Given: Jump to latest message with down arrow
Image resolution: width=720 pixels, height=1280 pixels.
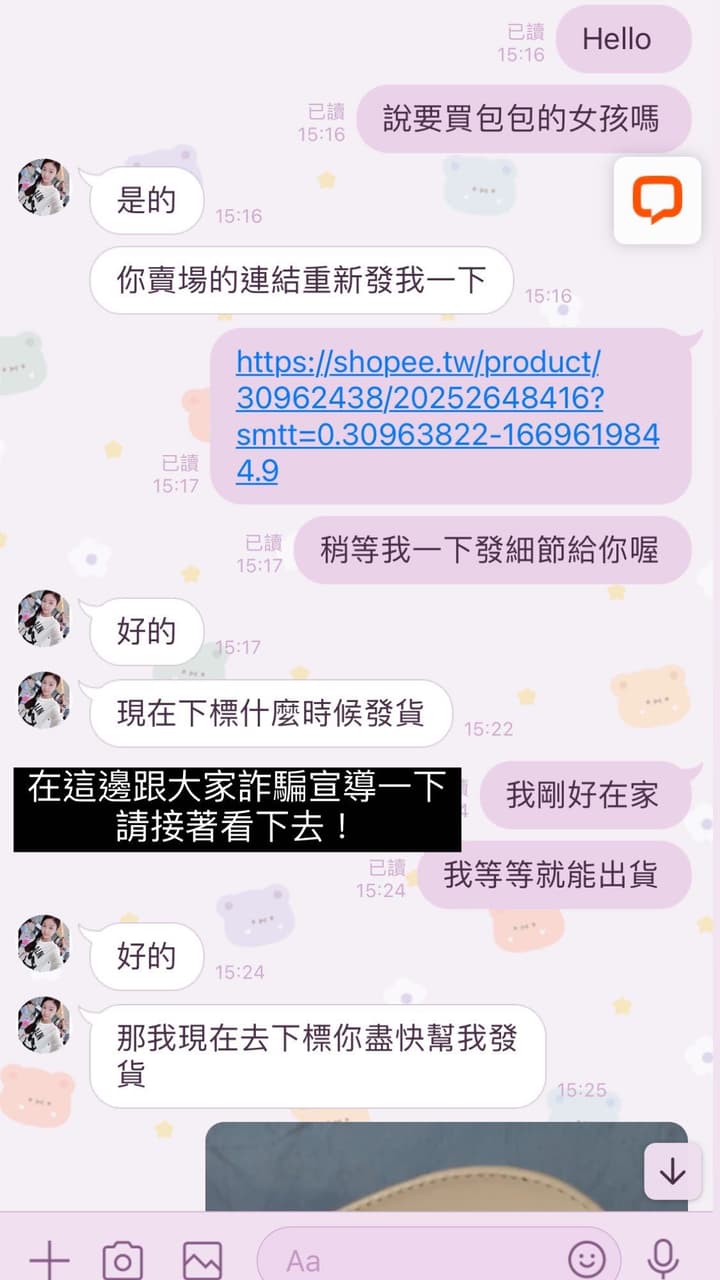Looking at the screenshot, I should coord(672,1172).
